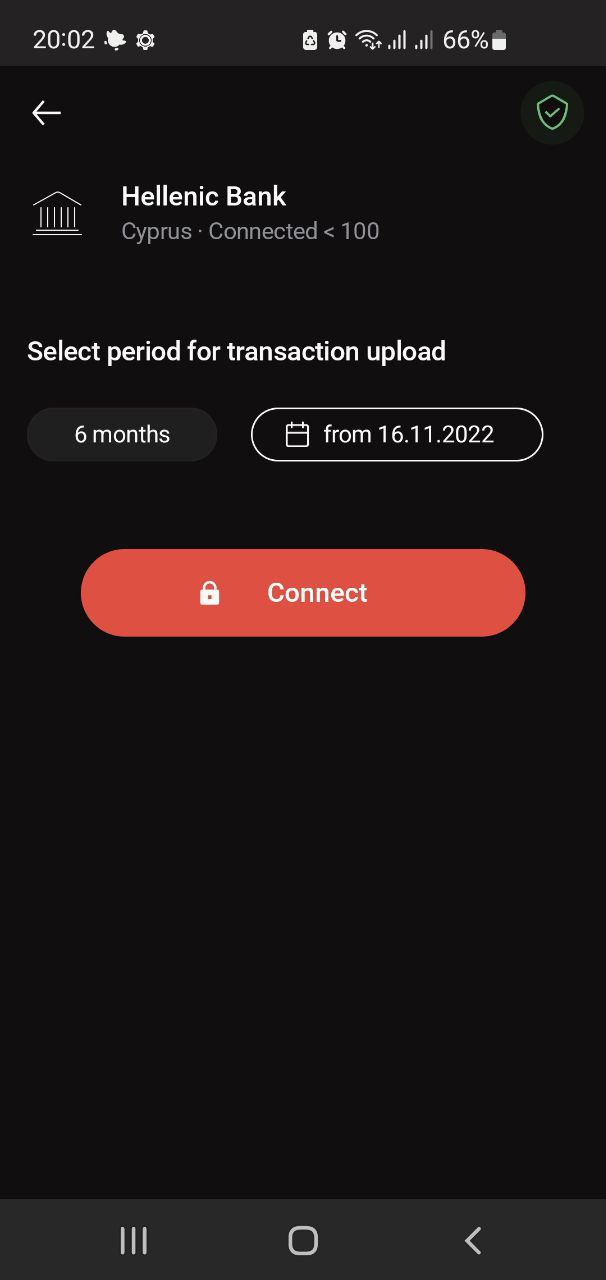Screen dimensions: 606x1280
Task: Open the green security shield icon
Action: [552, 113]
